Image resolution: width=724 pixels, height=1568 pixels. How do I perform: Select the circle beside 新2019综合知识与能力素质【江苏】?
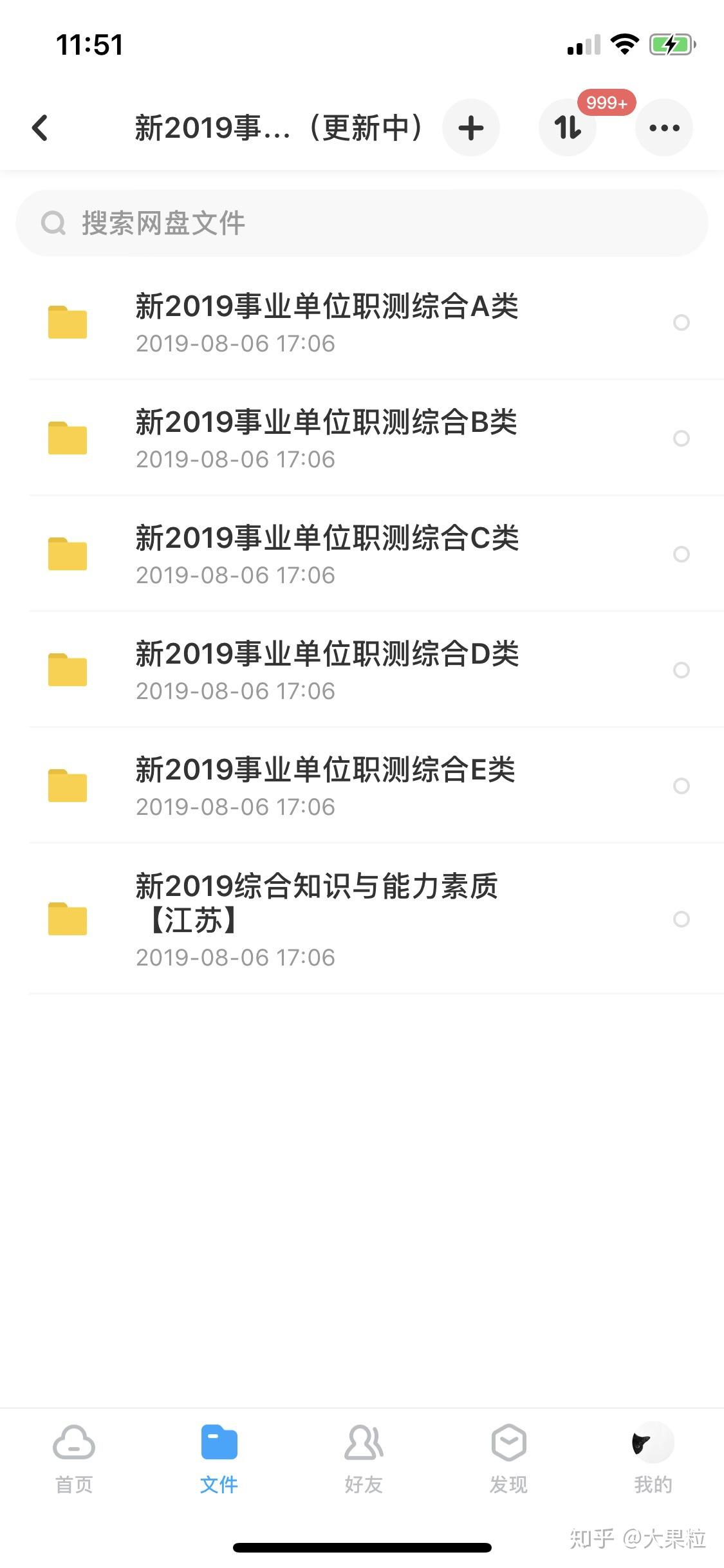pos(682,919)
